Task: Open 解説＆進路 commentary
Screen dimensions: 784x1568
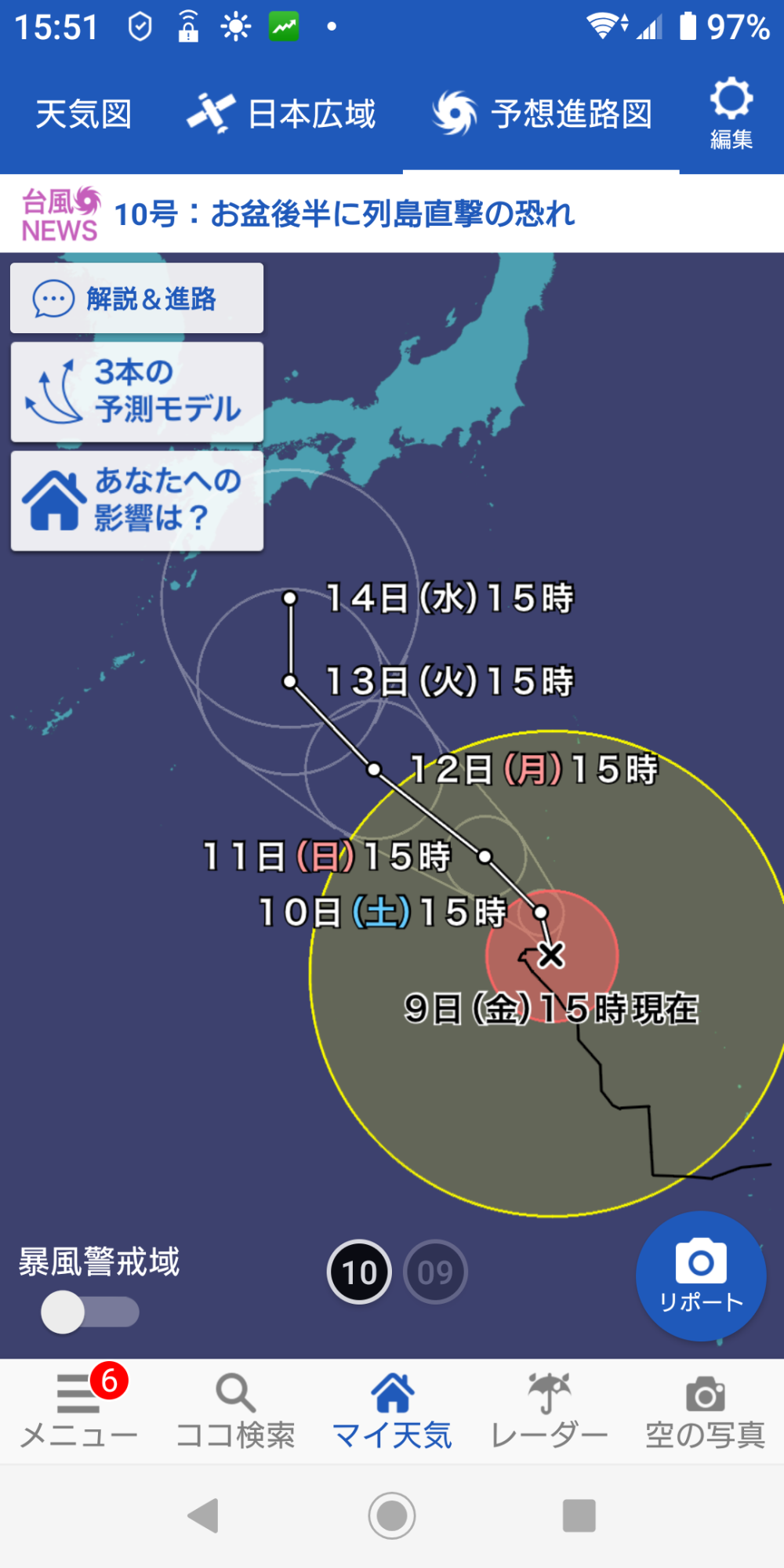Action: click(x=137, y=299)
